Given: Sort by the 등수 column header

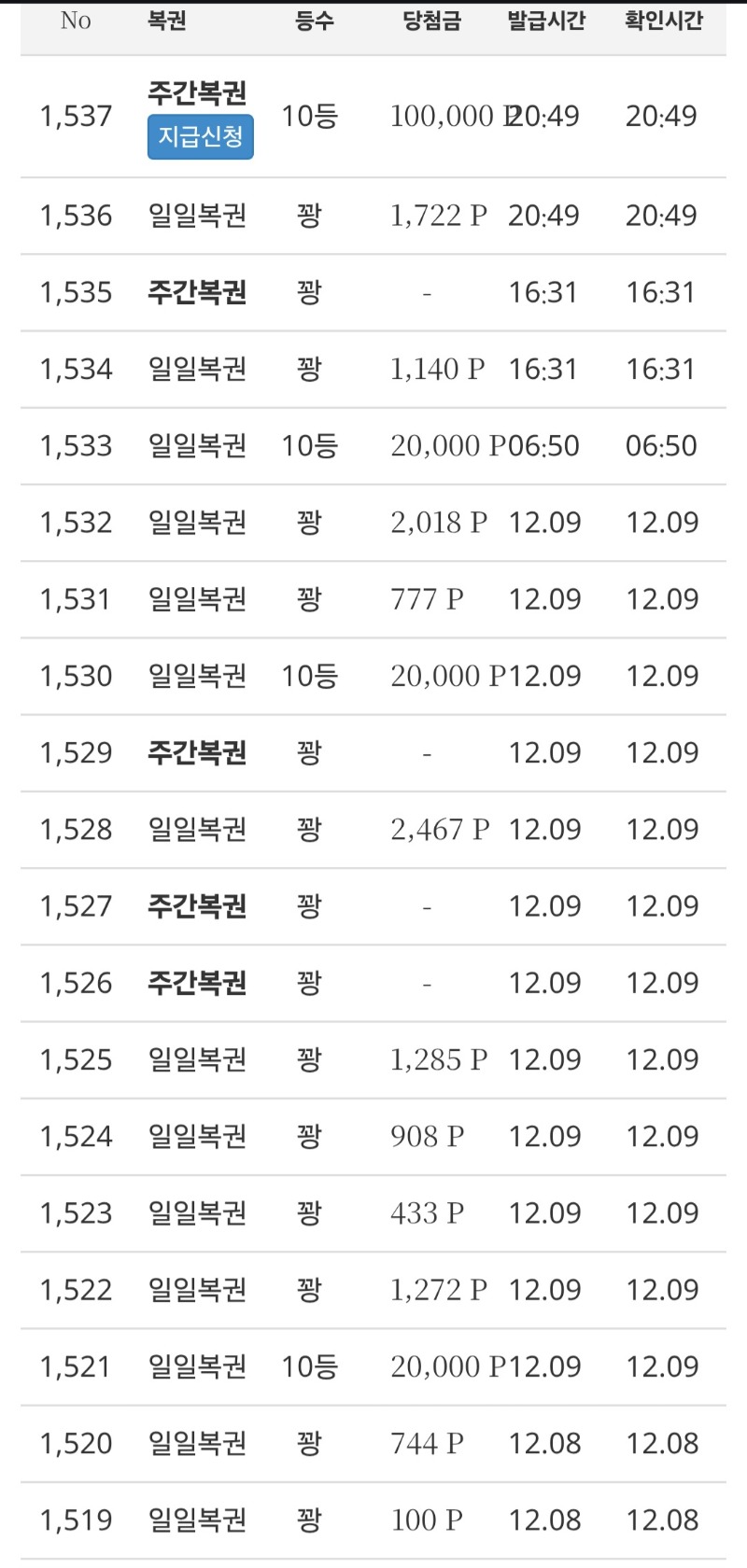Looking at the screenshot, I should (x=308, y=22).
